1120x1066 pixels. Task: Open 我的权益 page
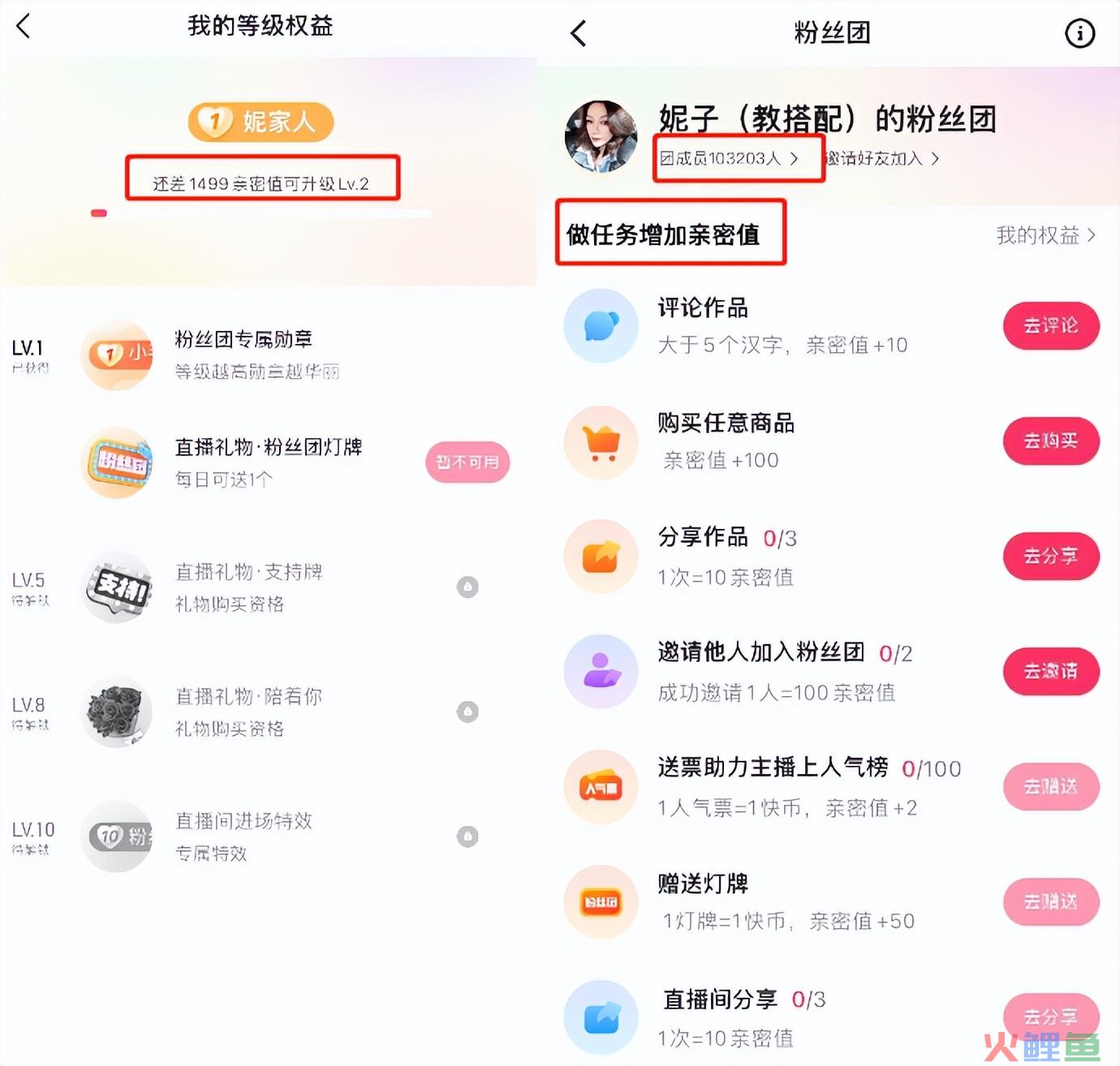1045,235
